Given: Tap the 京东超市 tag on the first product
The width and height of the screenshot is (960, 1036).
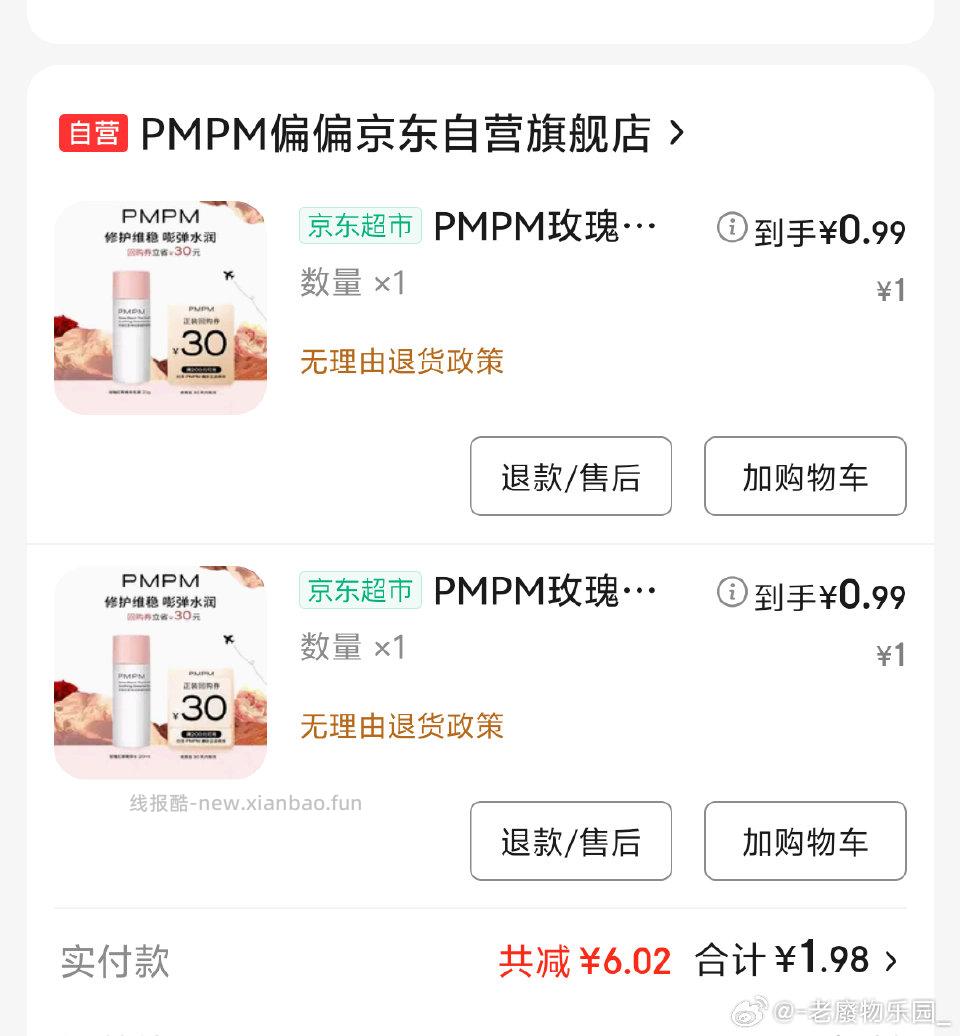Looking at the screenshot, I should pos(360,226).
